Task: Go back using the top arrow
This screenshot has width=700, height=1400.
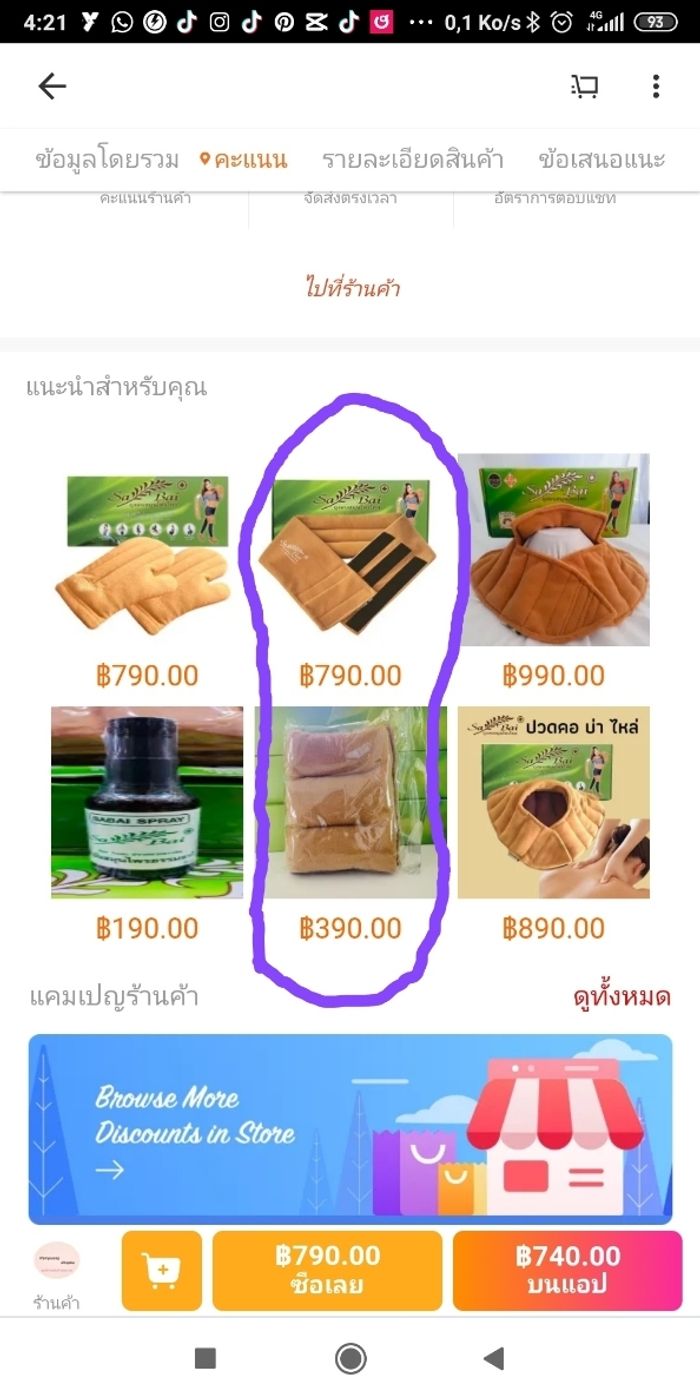Action: [x=52, y=86]
